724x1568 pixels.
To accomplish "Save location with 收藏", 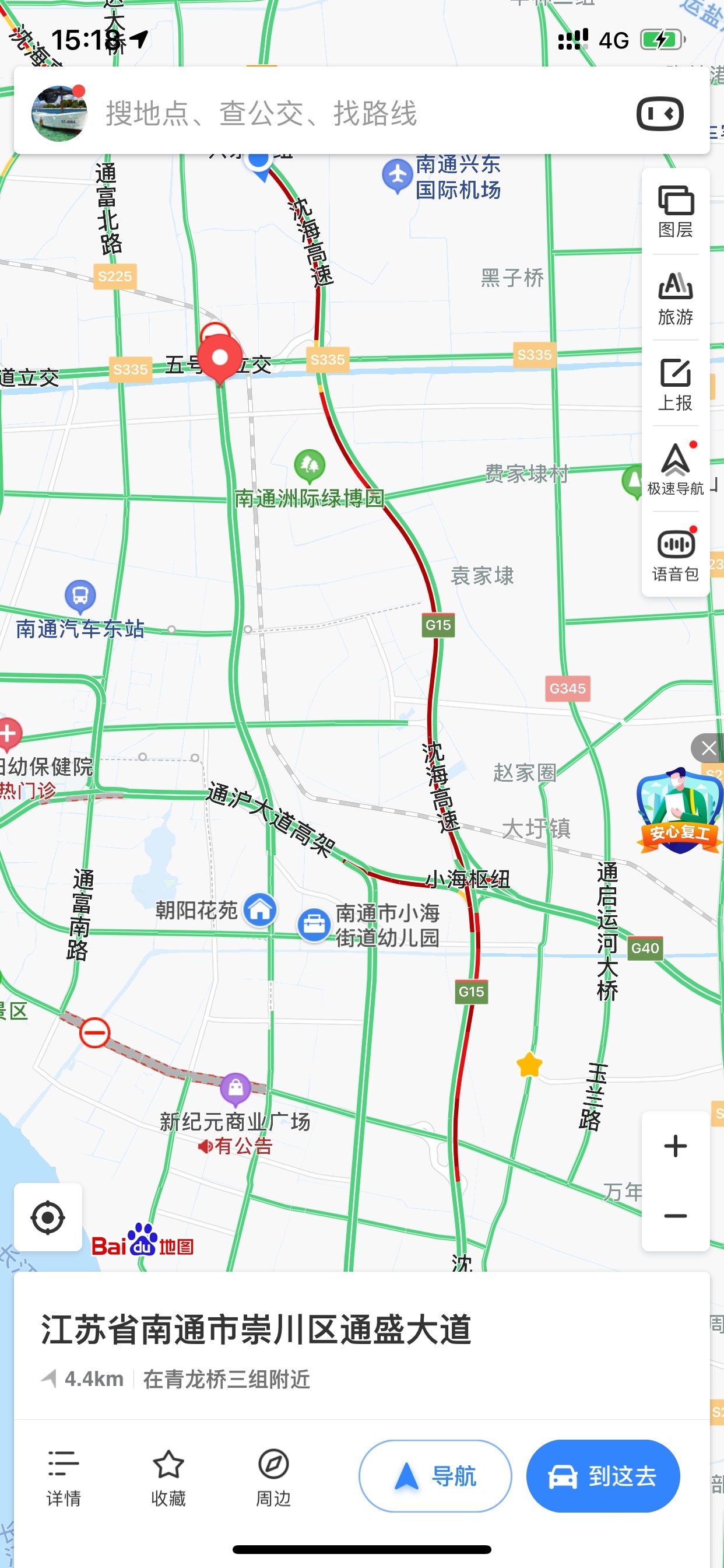I will pos(168,1476).
